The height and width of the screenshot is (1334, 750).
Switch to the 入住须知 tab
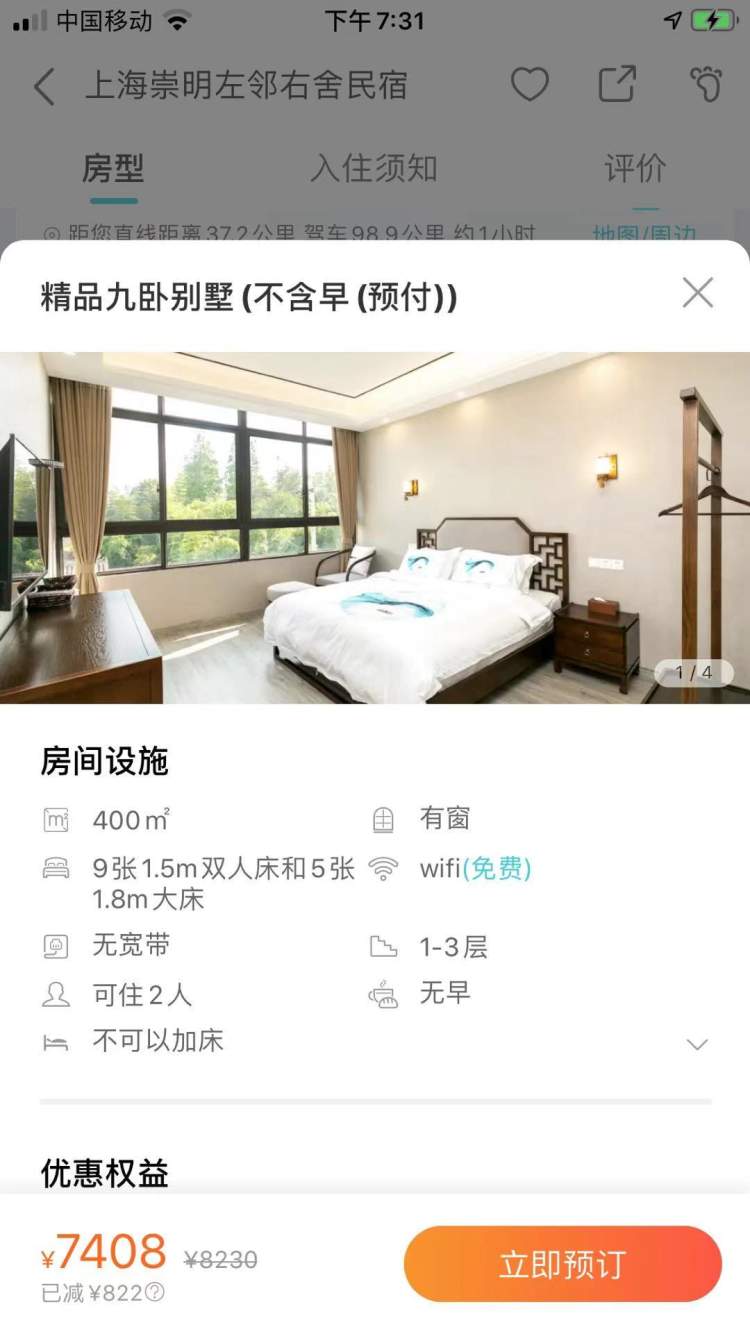point(373,168)
